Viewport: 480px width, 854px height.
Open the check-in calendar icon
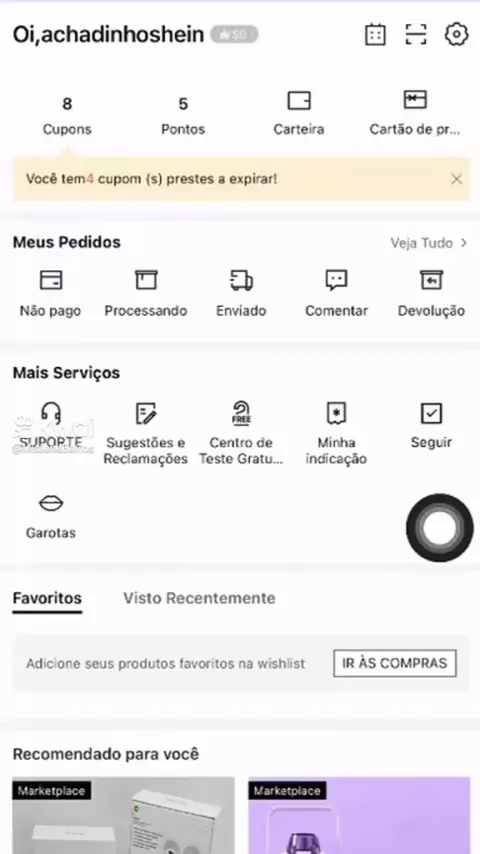click(375, 34)
